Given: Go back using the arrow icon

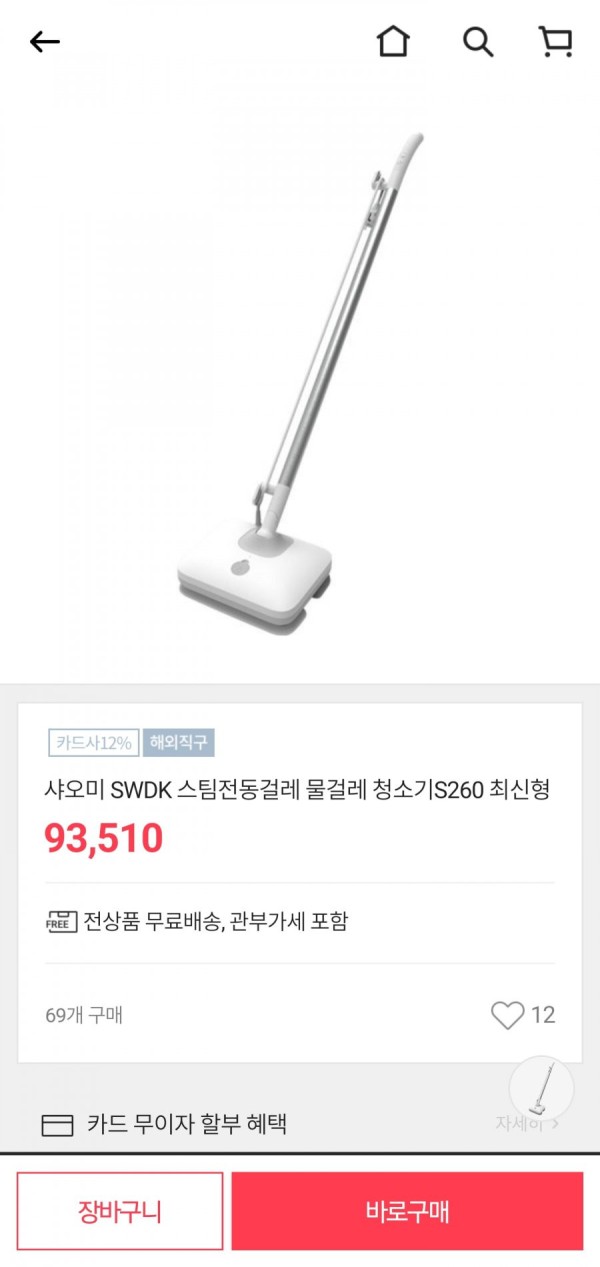Looking at the screenshot, I should tap(45, 42).
